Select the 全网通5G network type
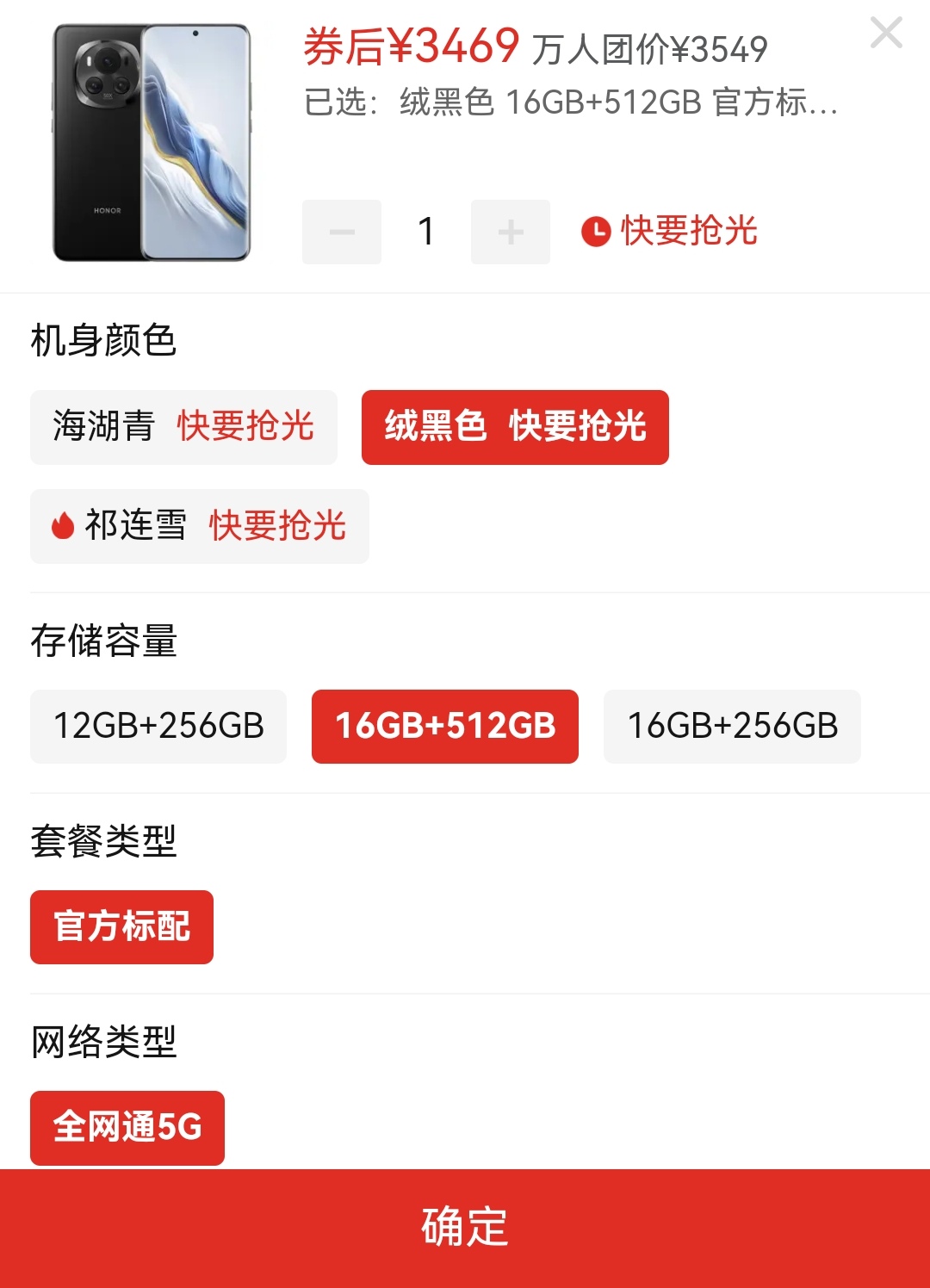Screen dimensions: 930x1288 tap(127, 1128)
